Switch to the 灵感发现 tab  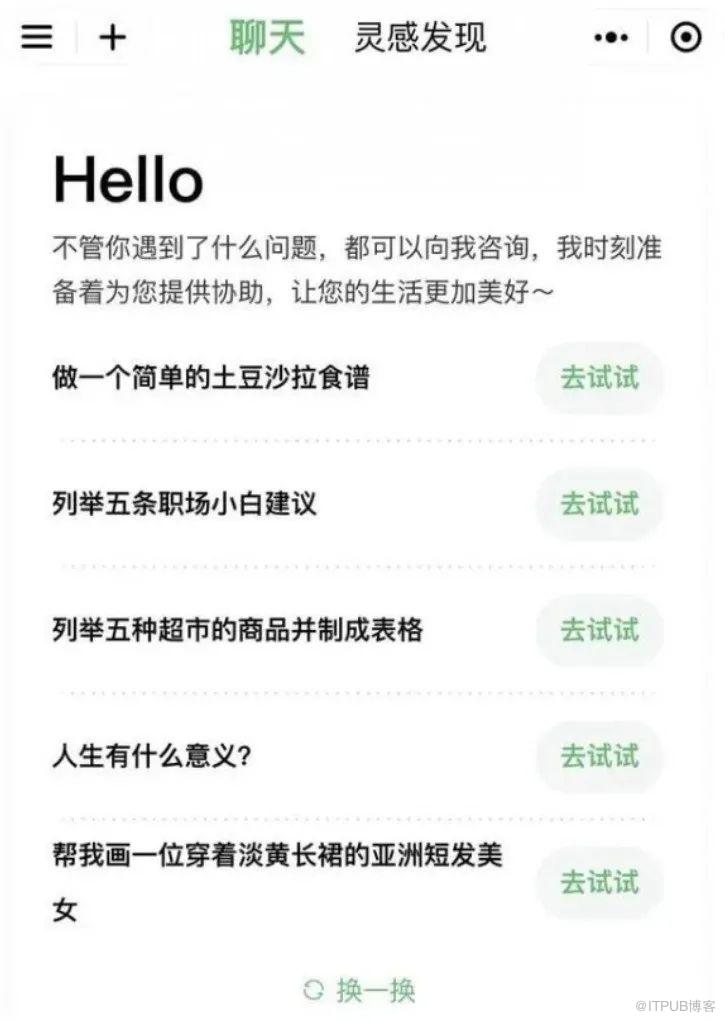coord(420,37)
